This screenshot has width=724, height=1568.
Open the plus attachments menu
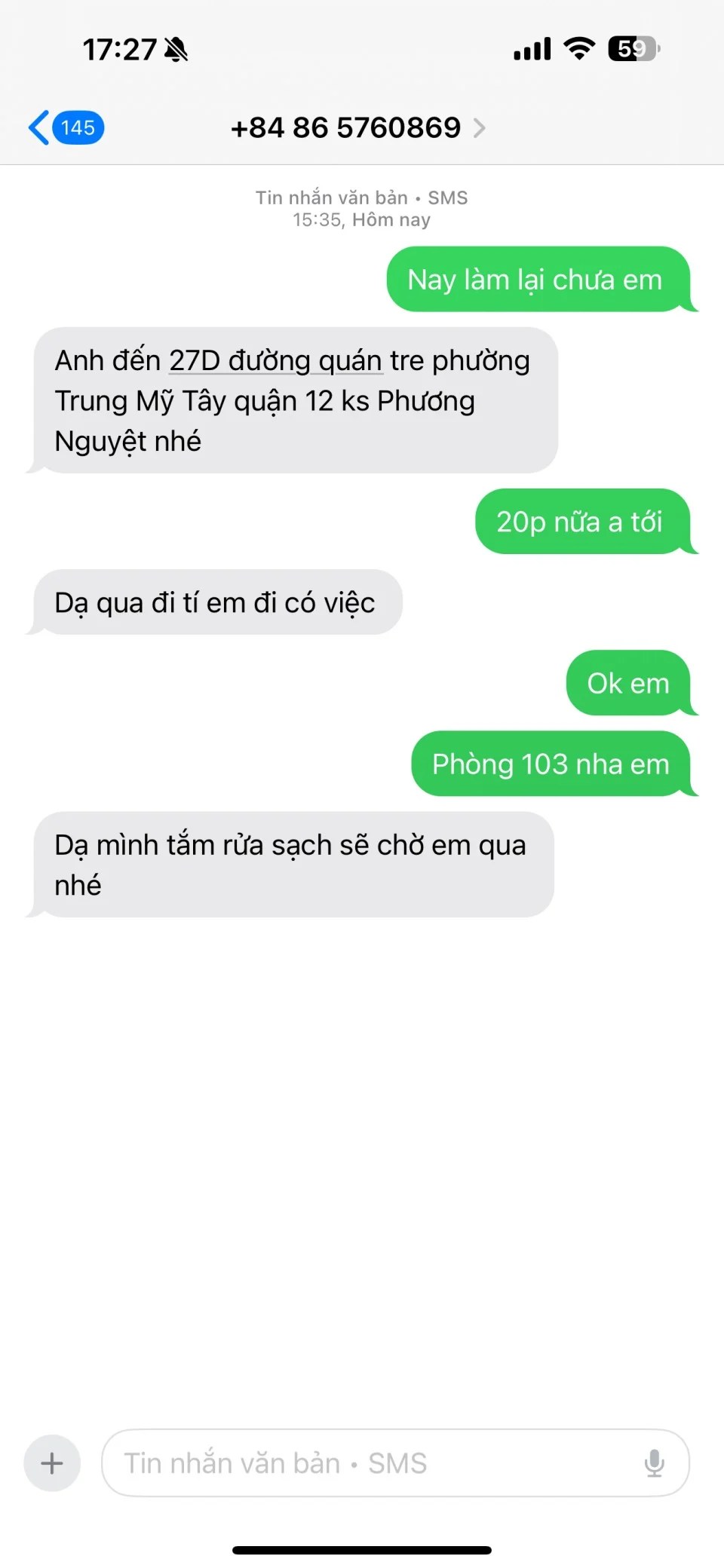52,1463
